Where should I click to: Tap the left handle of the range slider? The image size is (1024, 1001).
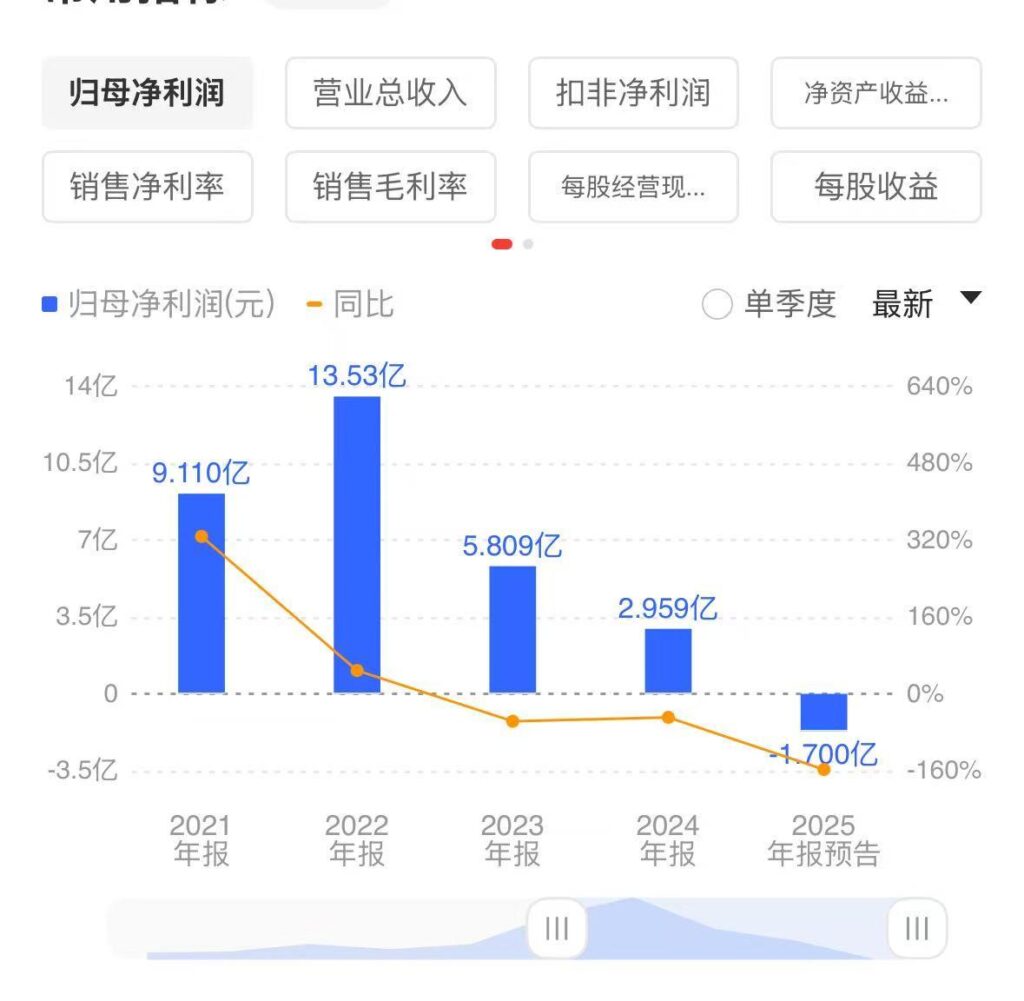tap(556, 928)
